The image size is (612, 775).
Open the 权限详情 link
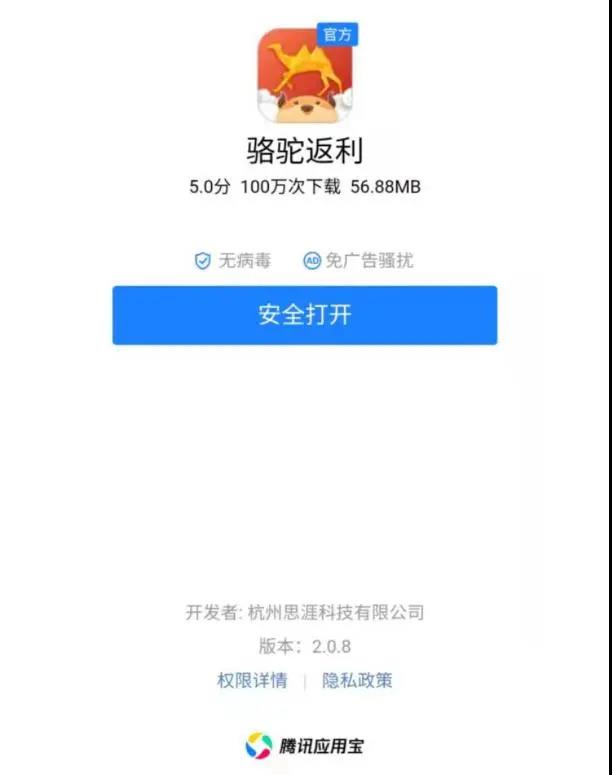click(x=252, y=681)
